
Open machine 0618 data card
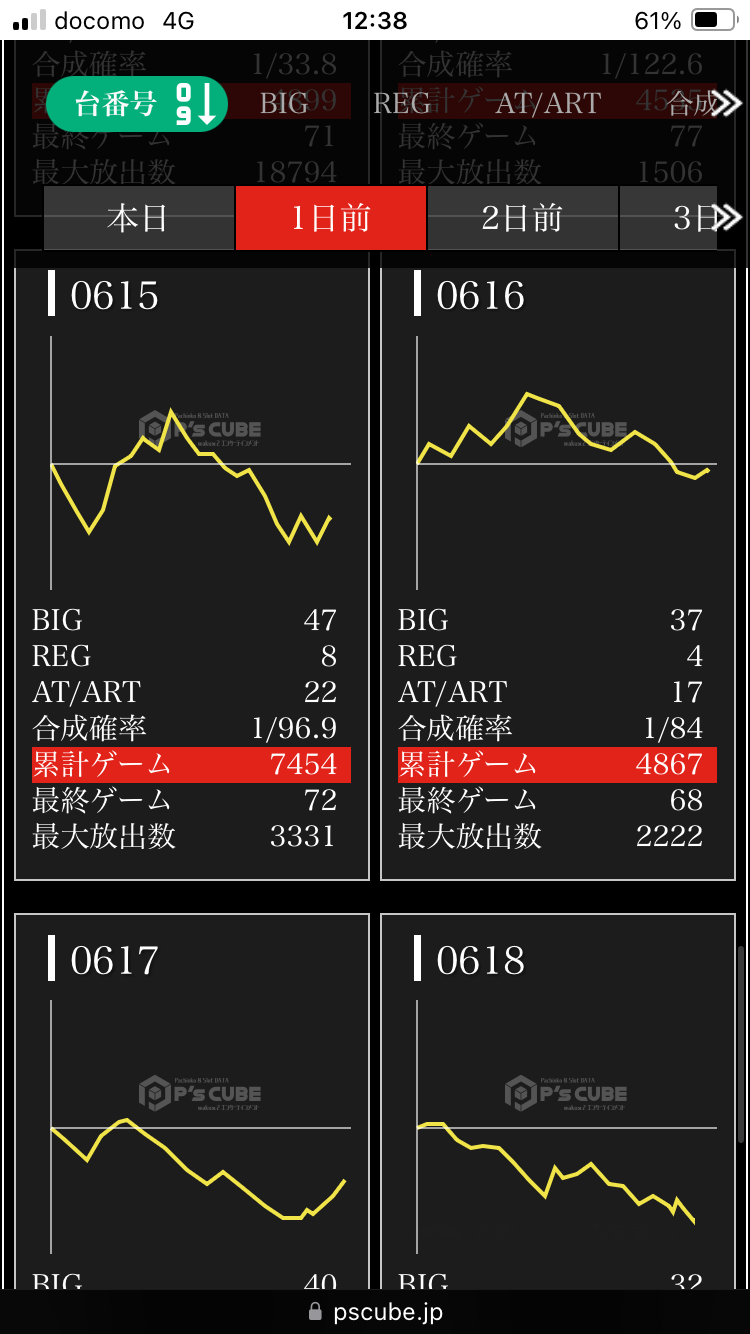557,1100
